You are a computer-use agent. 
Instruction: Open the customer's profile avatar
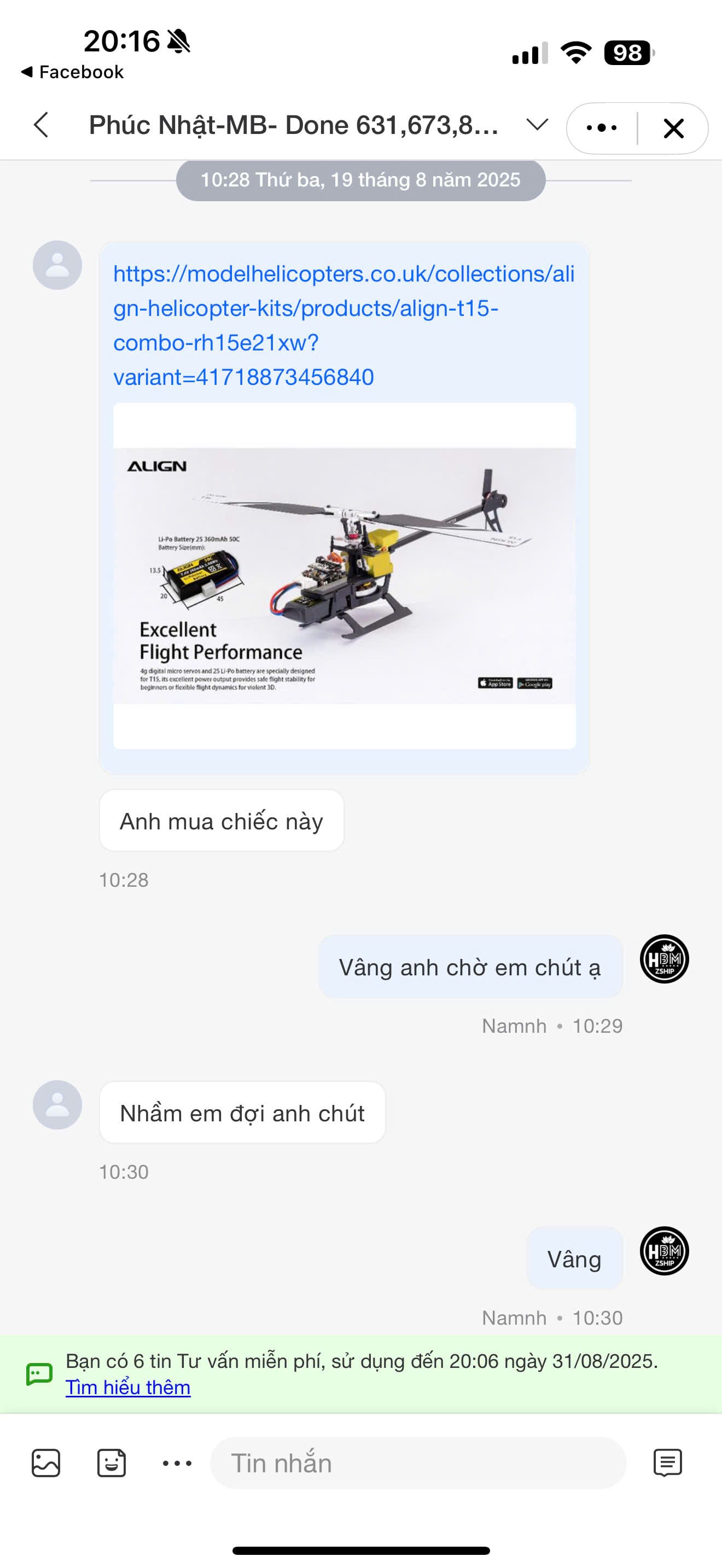pyautogui.click(x=57, y=265)
